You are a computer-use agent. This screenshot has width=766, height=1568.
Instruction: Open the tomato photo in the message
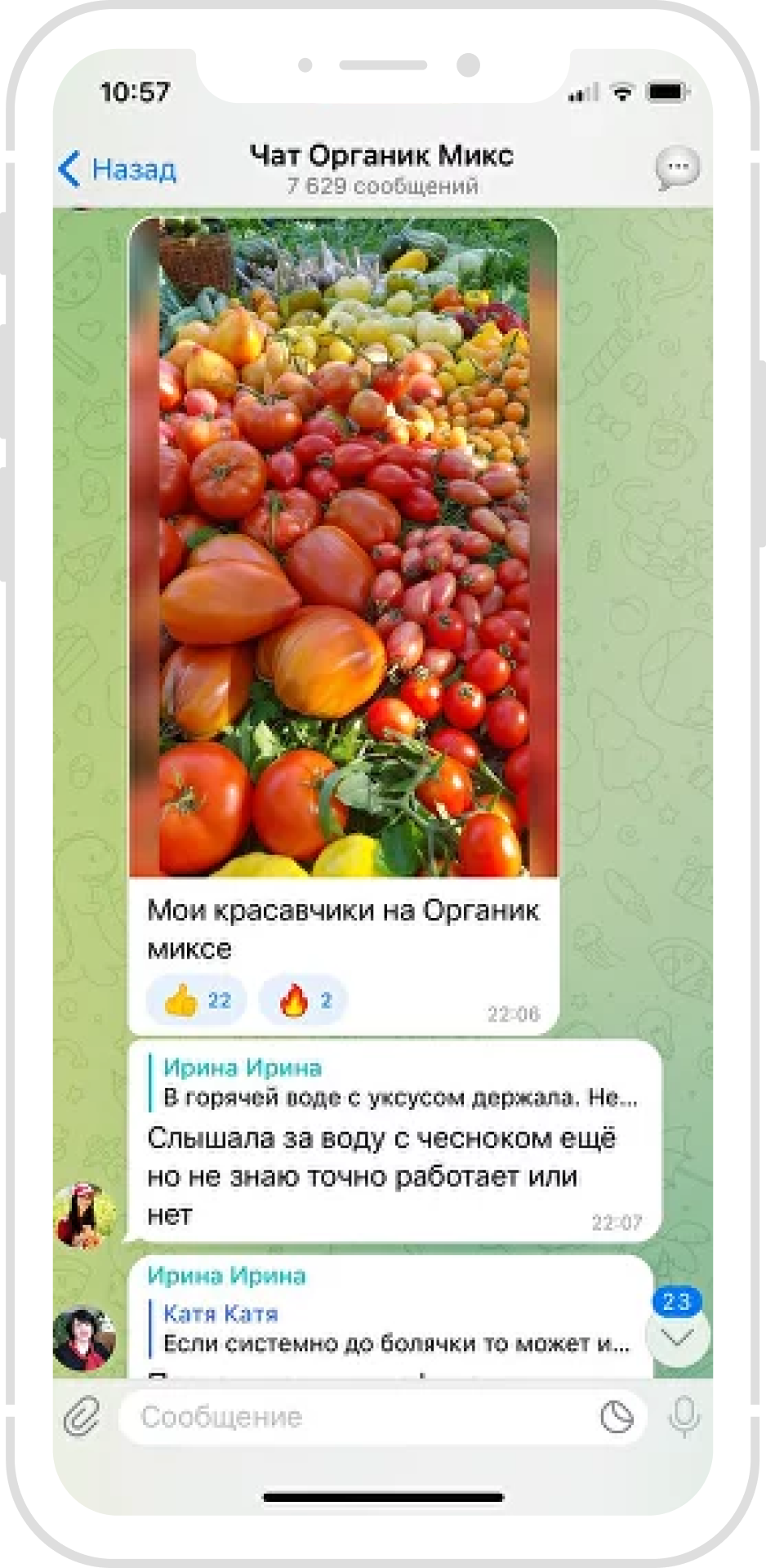[x=344, y=546]
